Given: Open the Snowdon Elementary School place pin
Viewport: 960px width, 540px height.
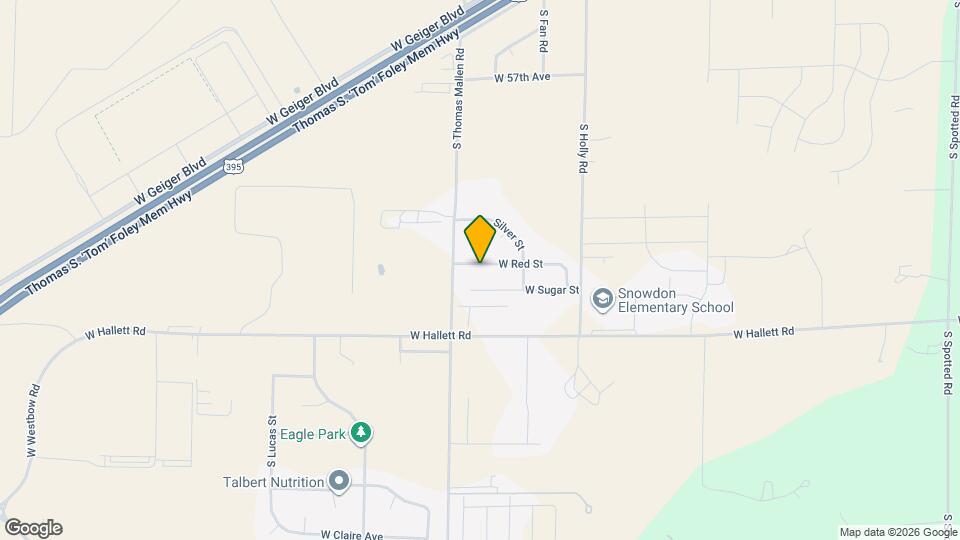Looking at the screenshot, I should coord(602,300).
